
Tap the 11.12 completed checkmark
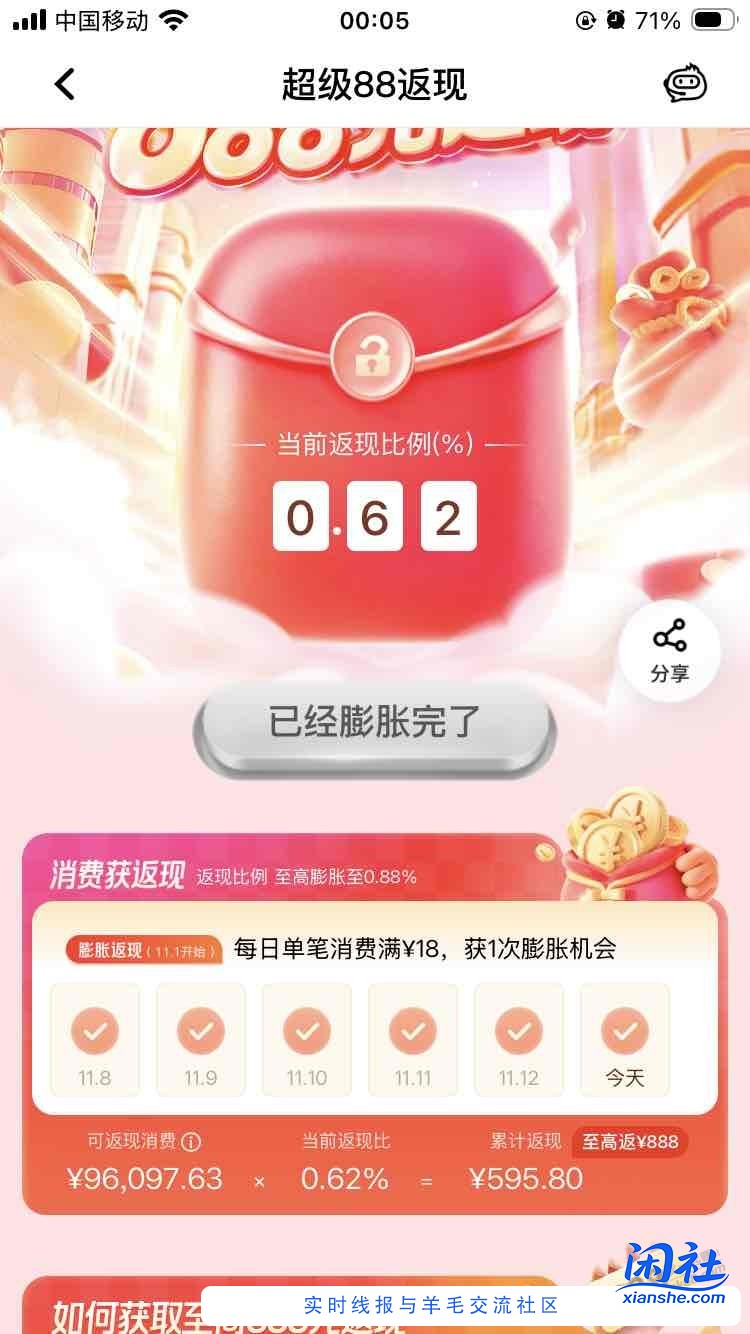(518, 1030)
